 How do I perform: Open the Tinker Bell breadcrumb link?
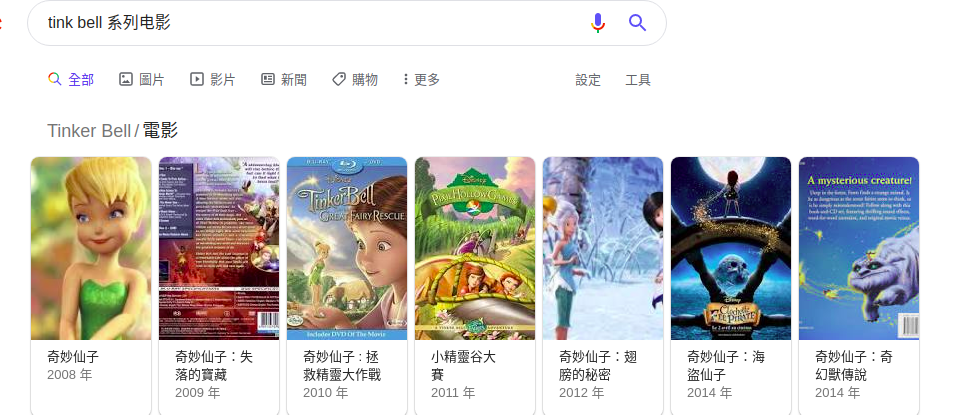click(88, 131)
